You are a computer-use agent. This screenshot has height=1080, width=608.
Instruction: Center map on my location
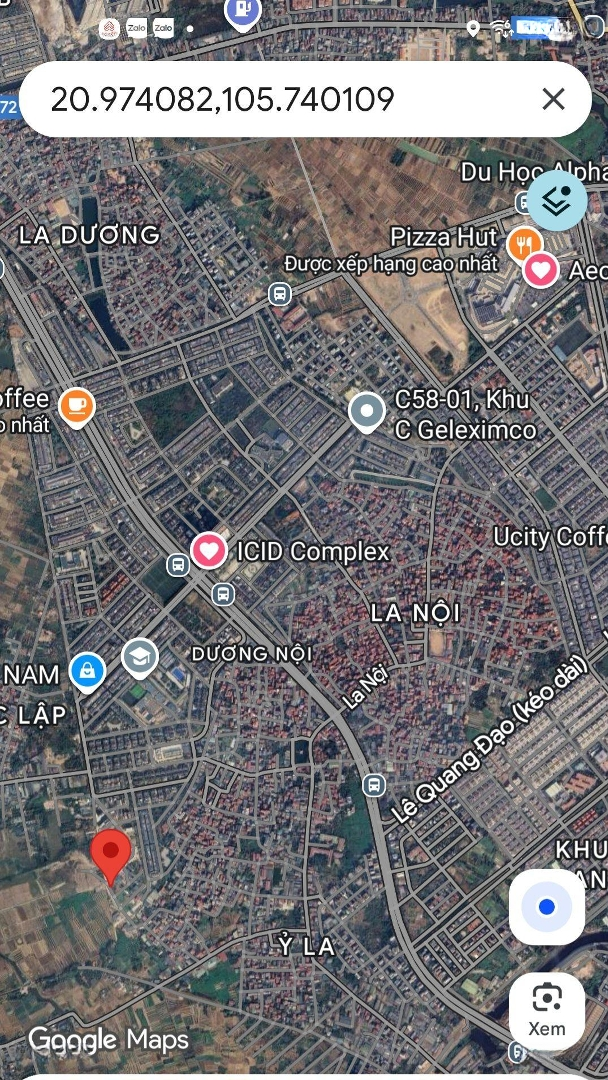click(x=546, y=907)
